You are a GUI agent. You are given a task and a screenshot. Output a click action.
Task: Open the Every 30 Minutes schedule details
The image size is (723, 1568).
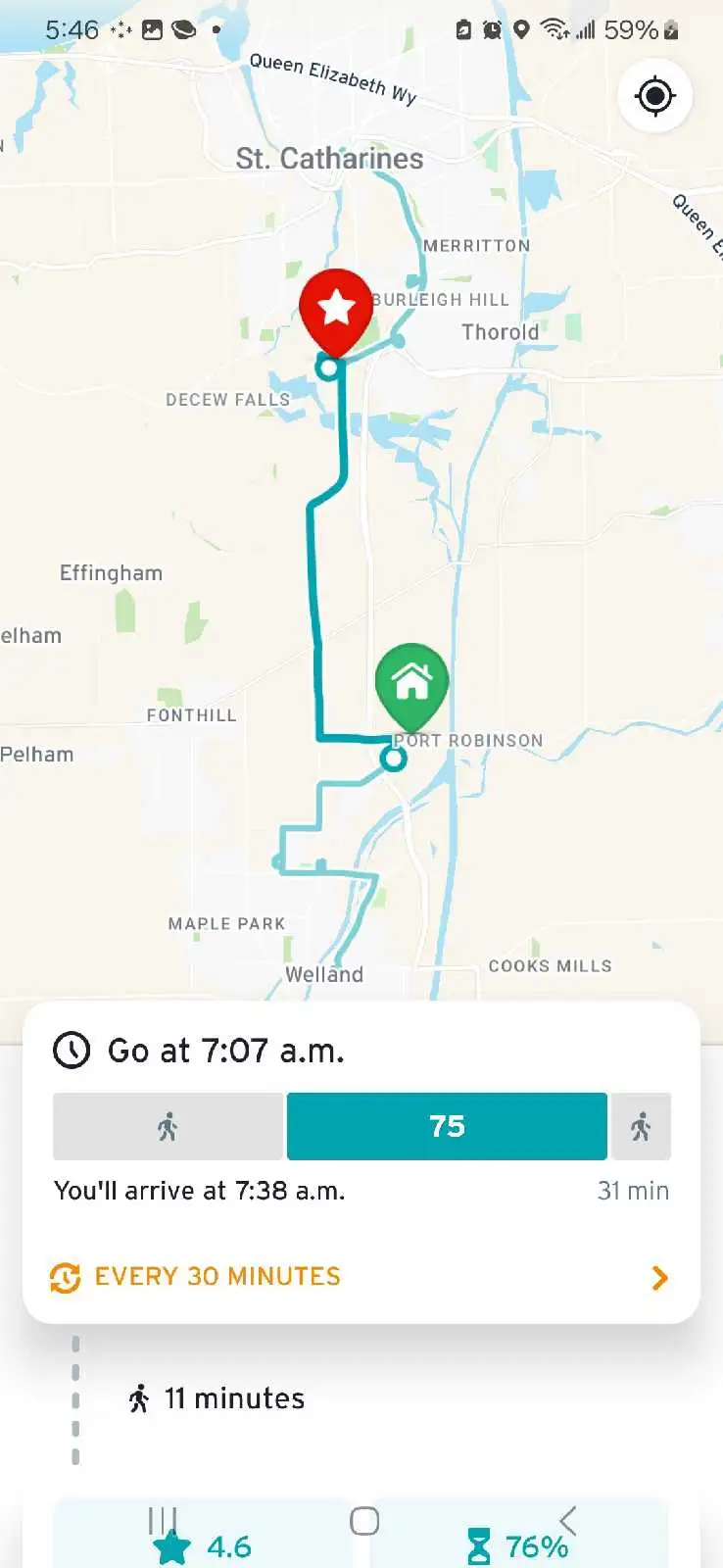click(361, 1277)
